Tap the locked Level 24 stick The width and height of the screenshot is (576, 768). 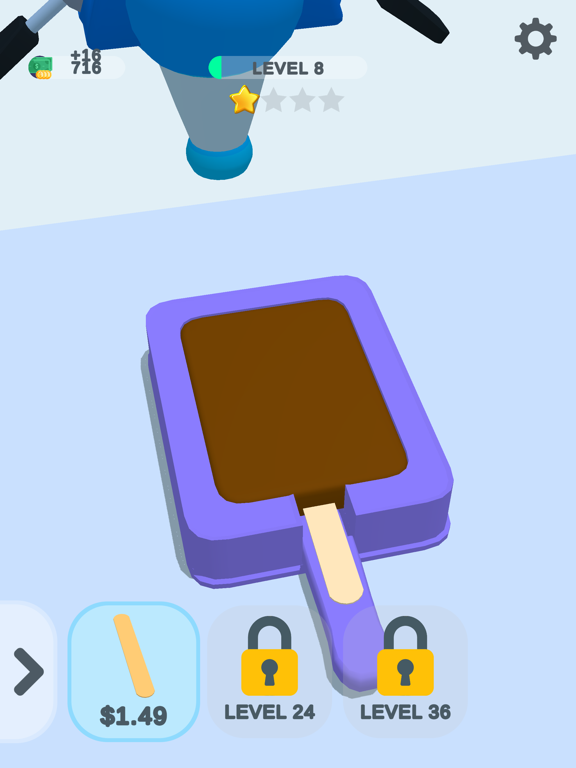click(269, 672)
